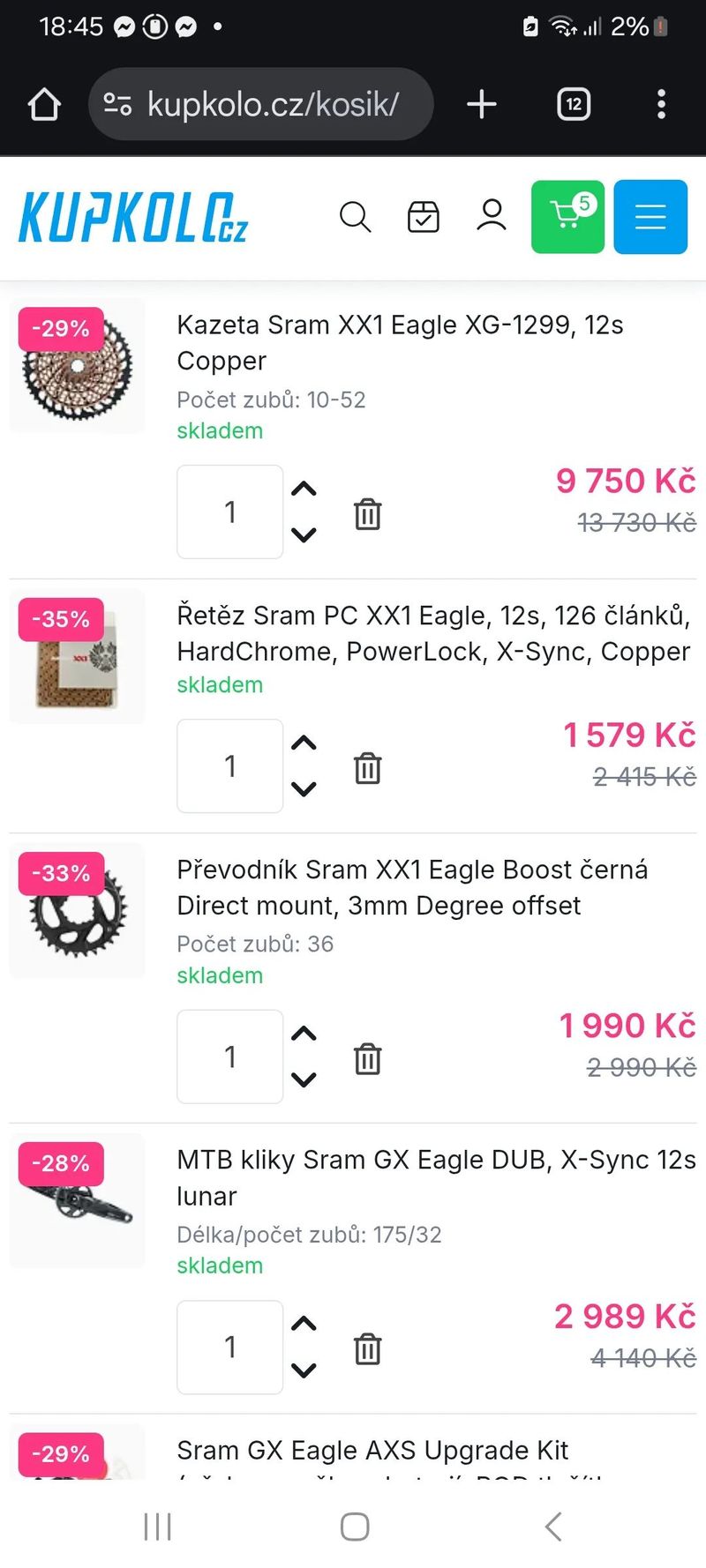Open the user account icon
The width and height of the screenshot is (706, 1568).
tap(491, 217)
